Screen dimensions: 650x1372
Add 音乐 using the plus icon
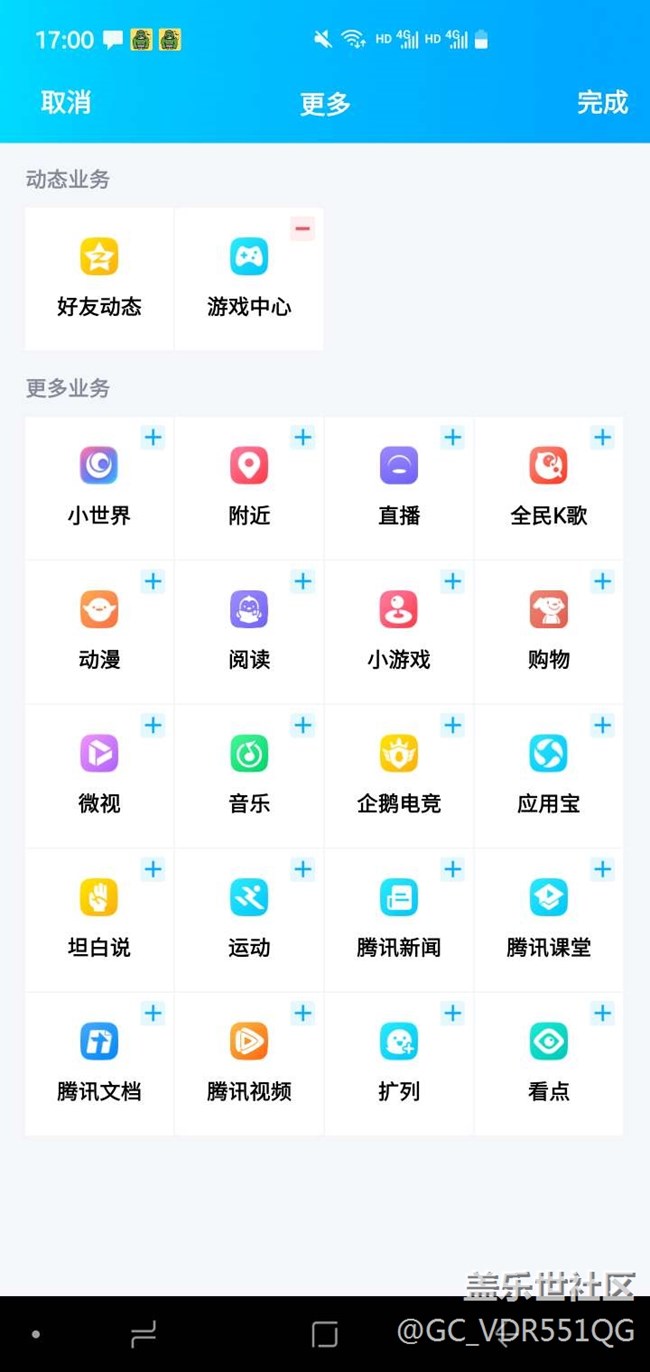coord(303,725)
